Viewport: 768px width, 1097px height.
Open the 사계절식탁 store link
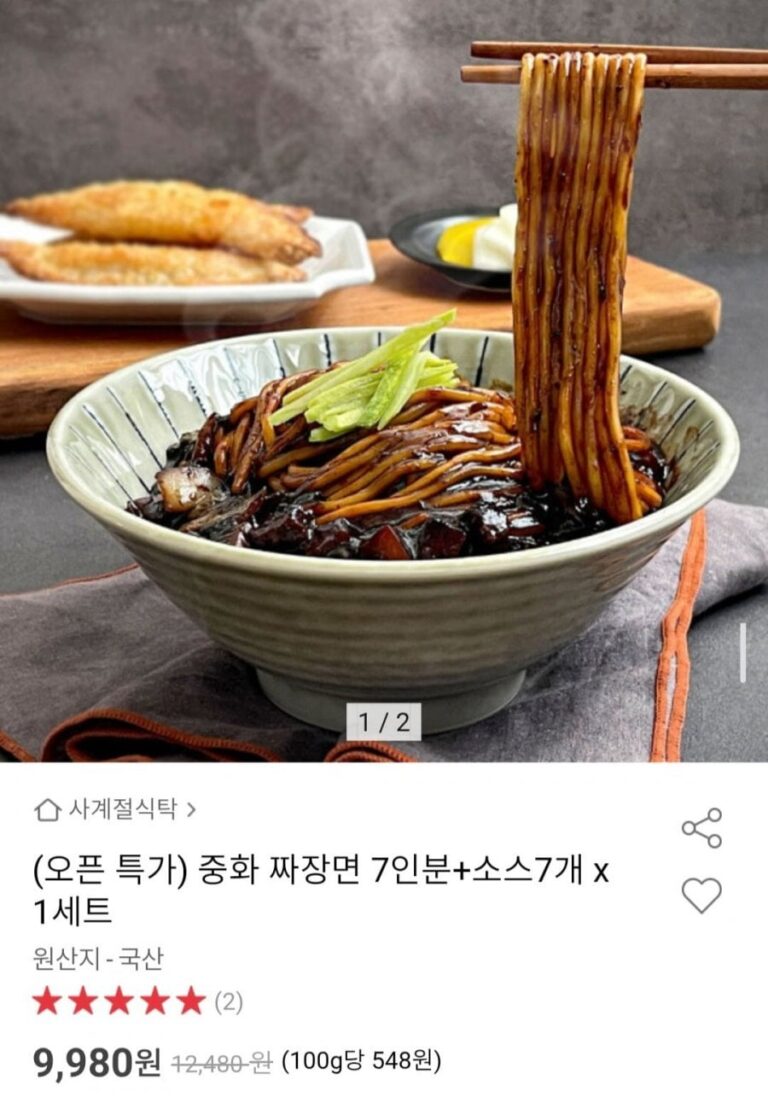point(115,809)
